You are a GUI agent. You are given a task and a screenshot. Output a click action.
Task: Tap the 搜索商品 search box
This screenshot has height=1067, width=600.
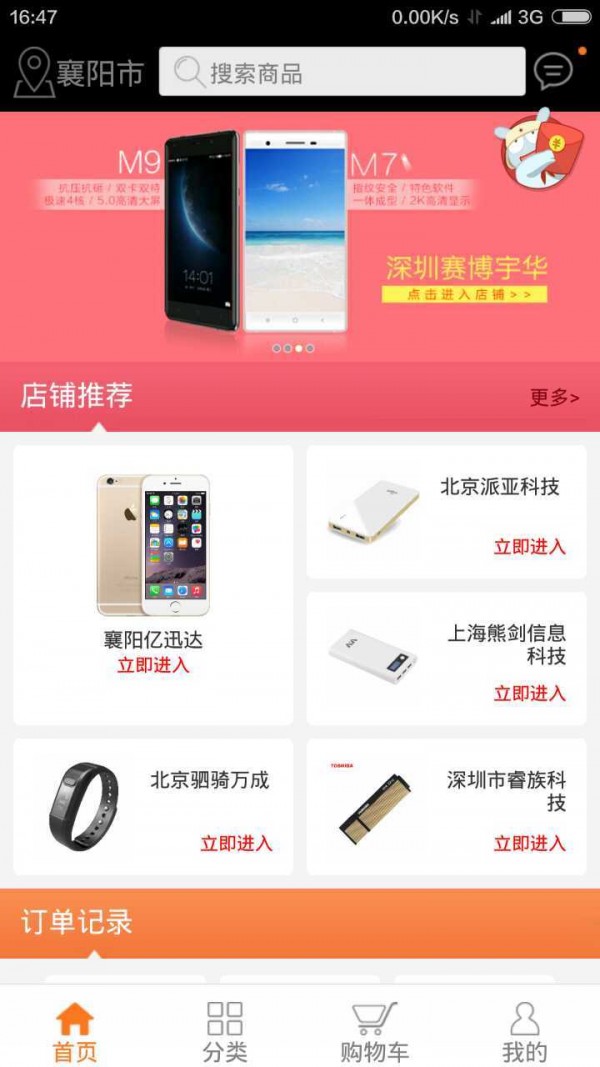(x=342, y=72)
